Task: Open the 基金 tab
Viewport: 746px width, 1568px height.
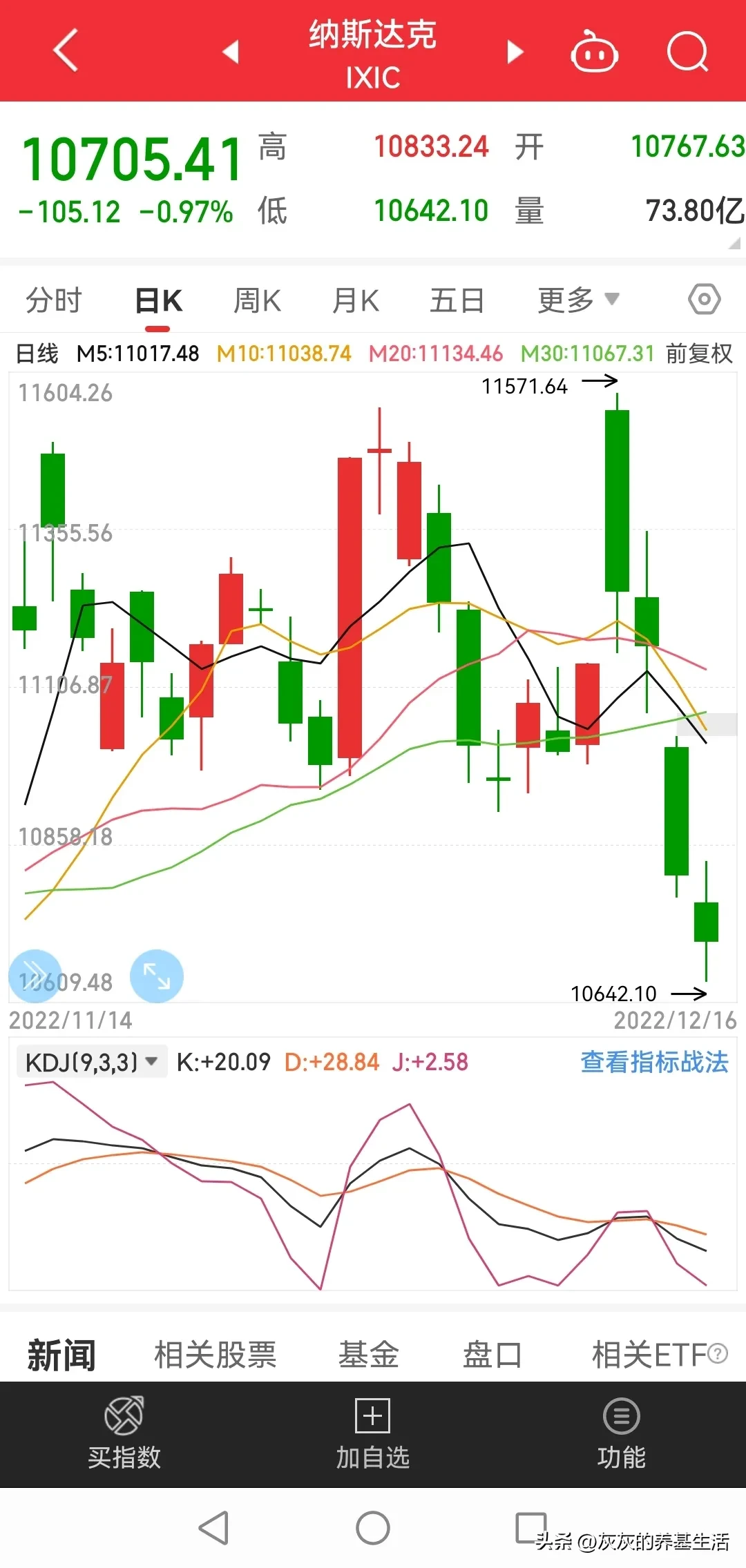Action: tap(368, 1355)
